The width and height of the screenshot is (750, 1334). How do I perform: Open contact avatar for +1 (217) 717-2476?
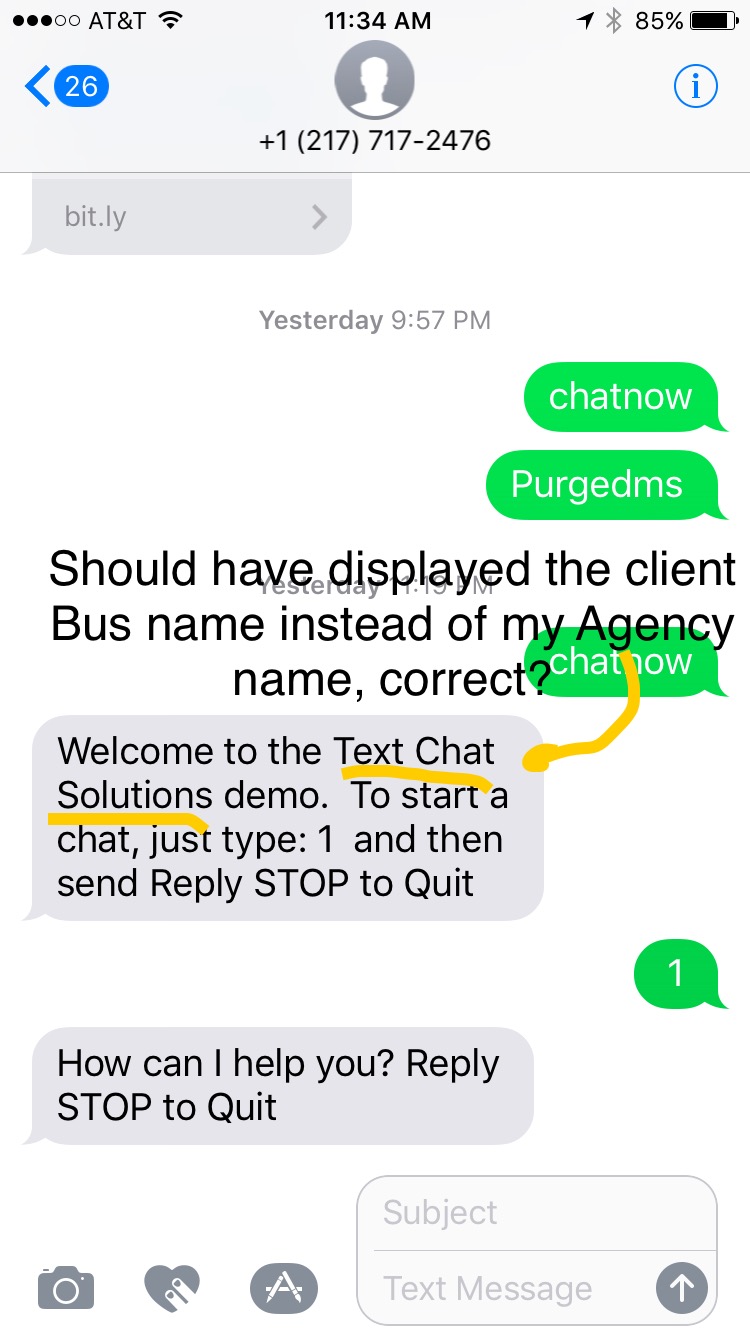(x=374, y=81)
